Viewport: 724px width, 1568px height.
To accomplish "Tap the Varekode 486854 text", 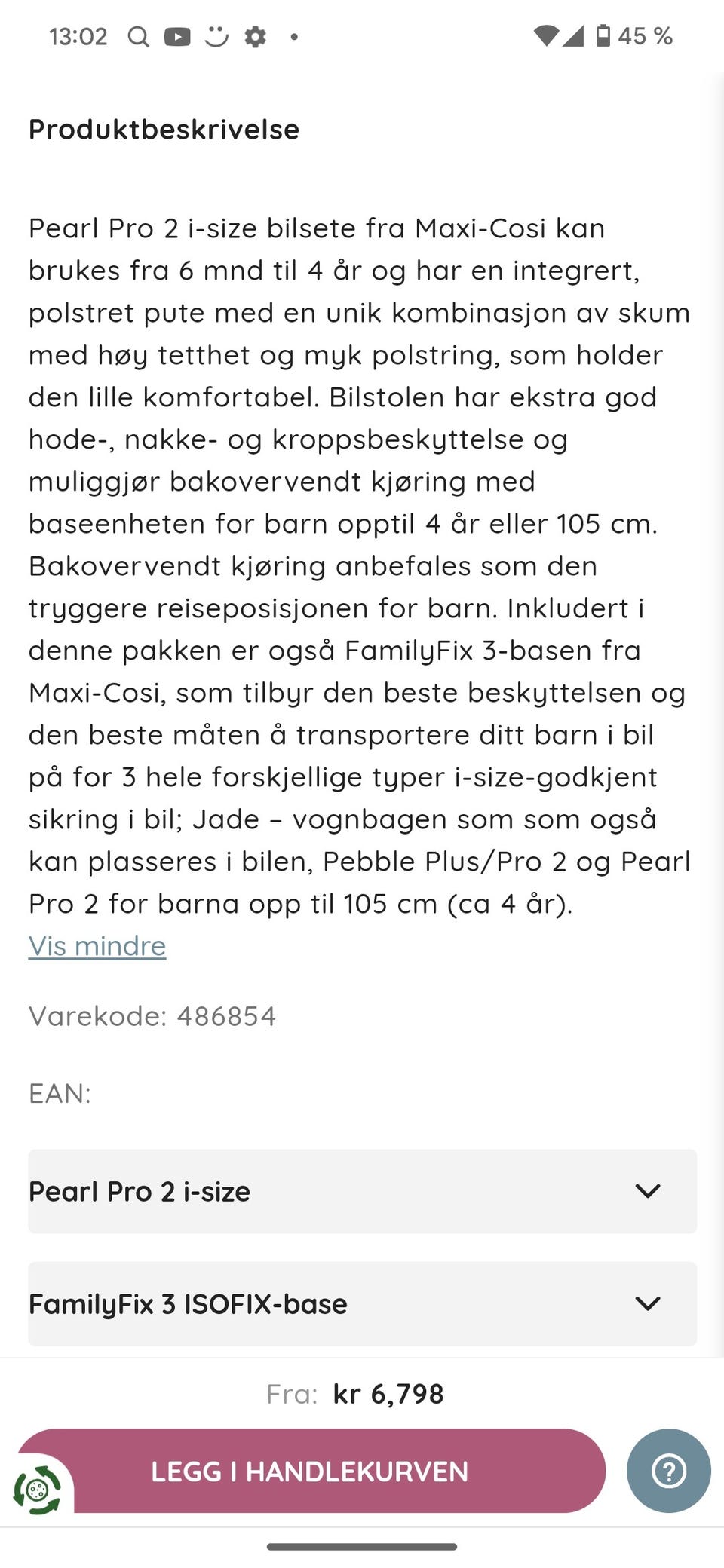I will 152,1015.
